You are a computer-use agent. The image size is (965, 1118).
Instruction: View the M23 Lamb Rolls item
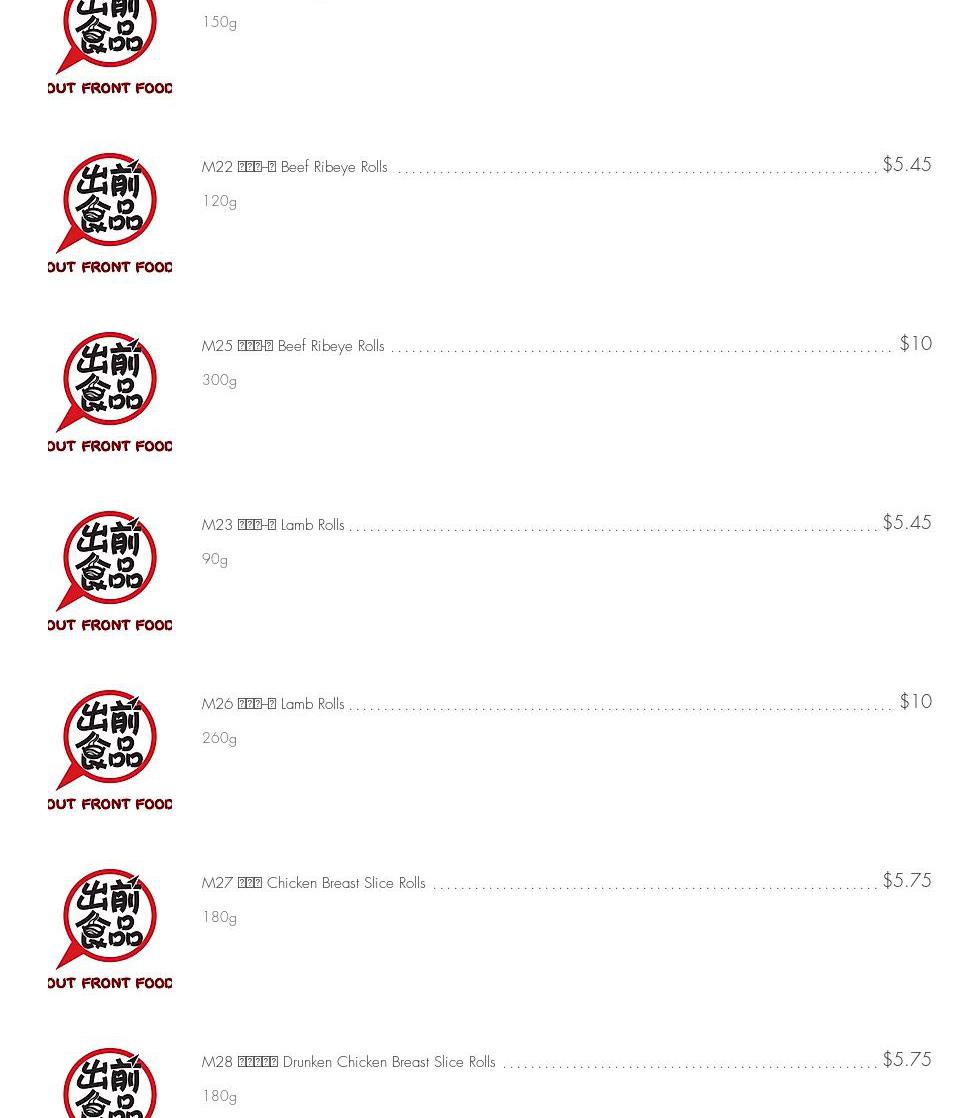point(273,525)
